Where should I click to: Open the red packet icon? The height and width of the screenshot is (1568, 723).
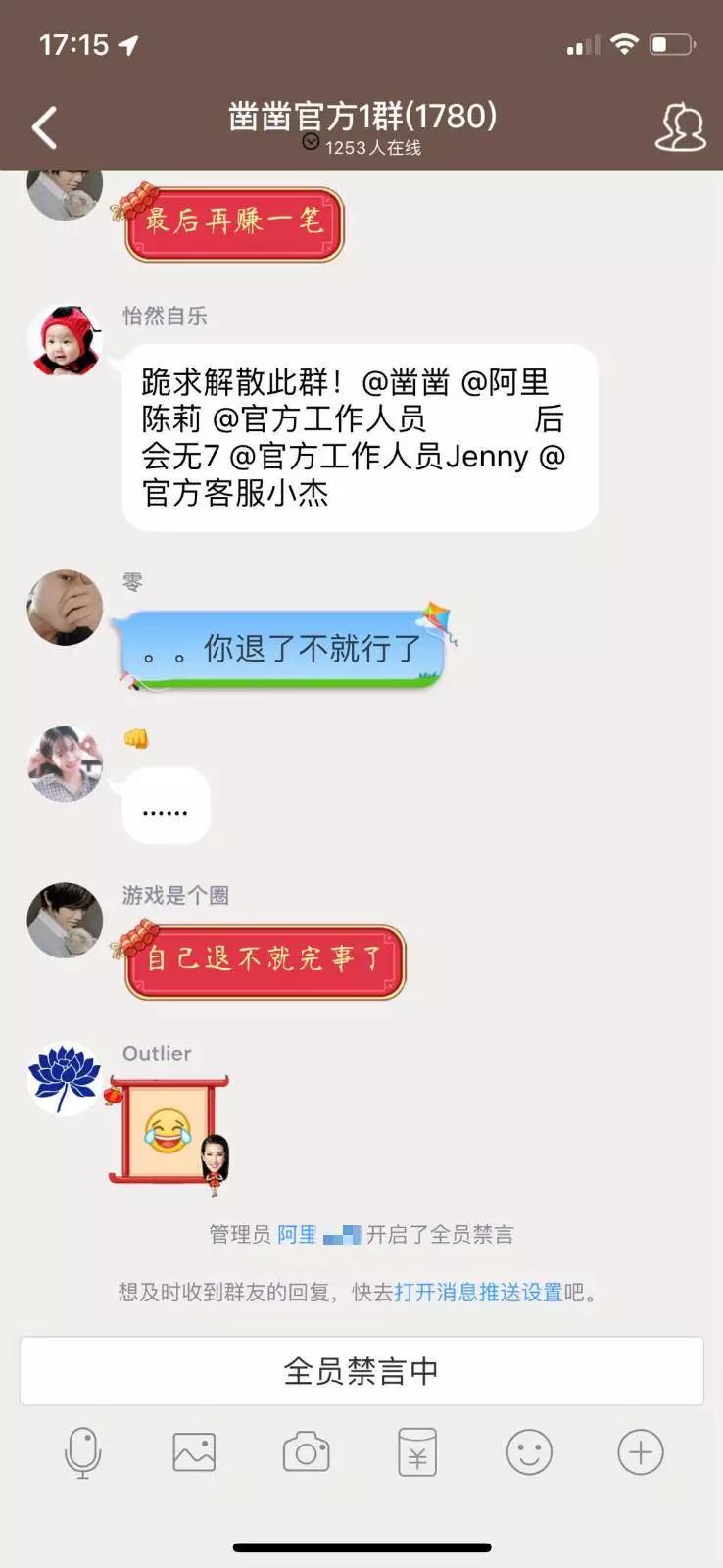(x=417, y=1452)
